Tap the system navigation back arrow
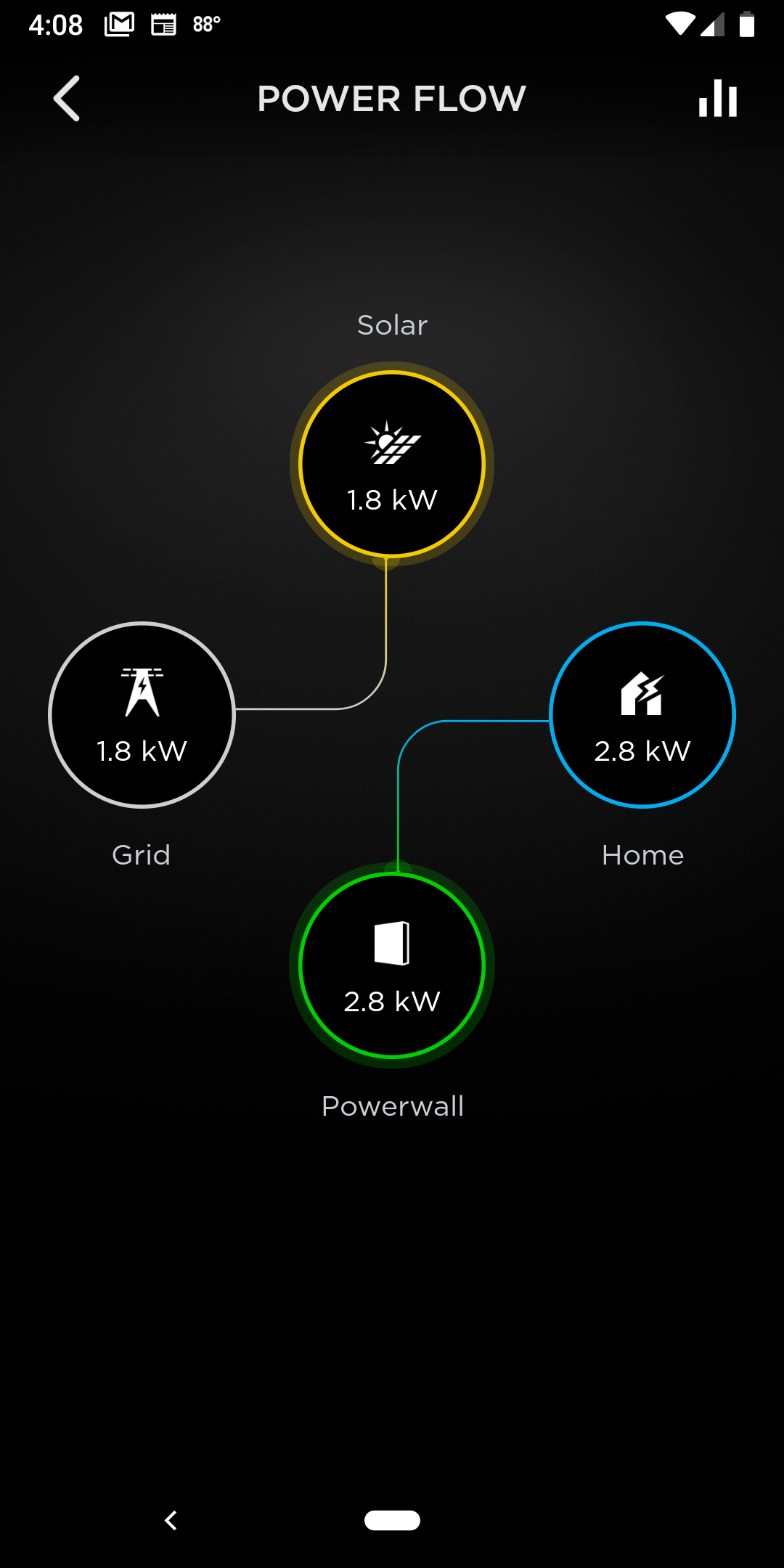Image resolution: width=784 pixels, height=1568 pixels. point(171,1520)
